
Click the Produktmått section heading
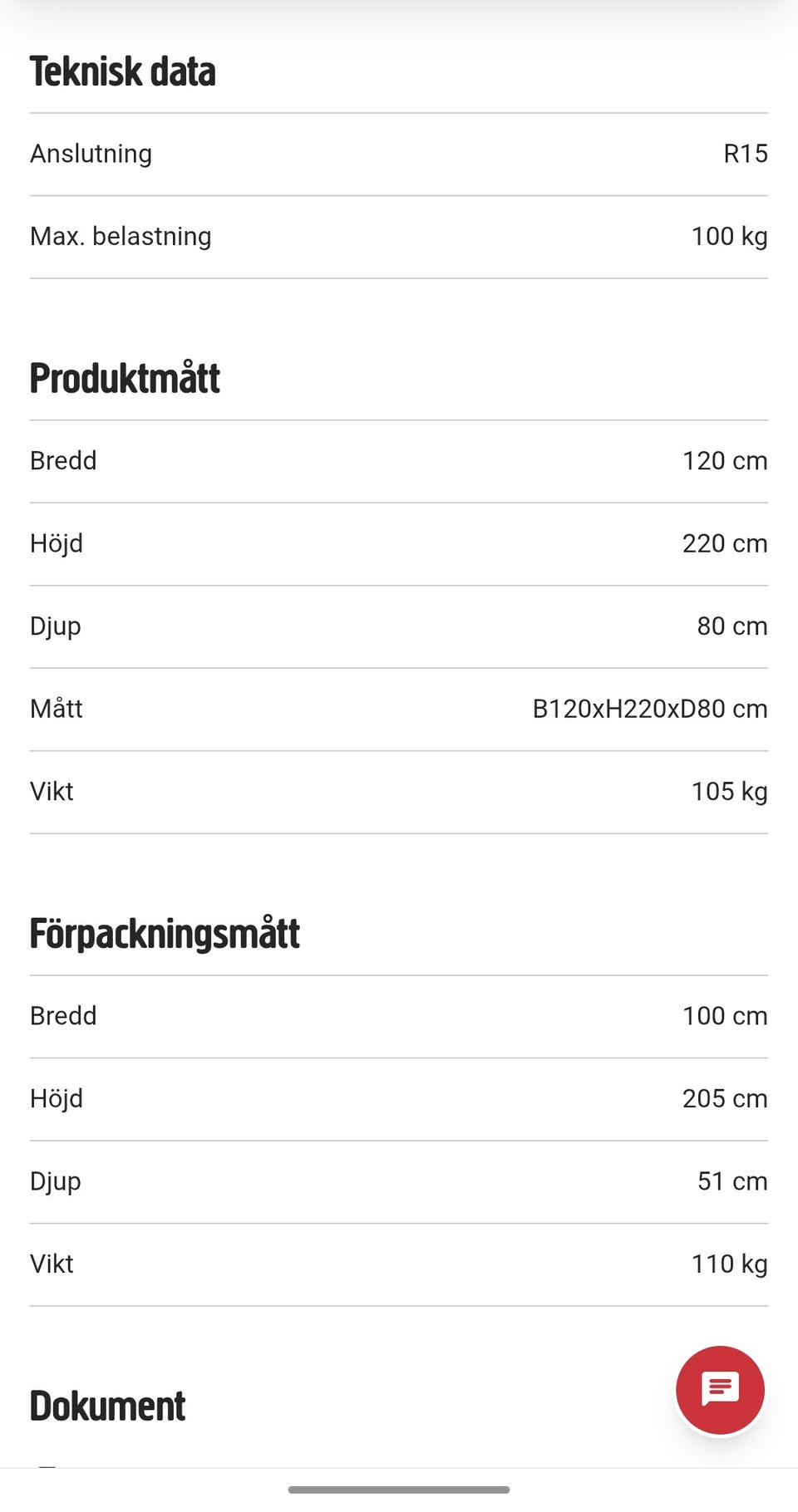click(x=124, y=378)
